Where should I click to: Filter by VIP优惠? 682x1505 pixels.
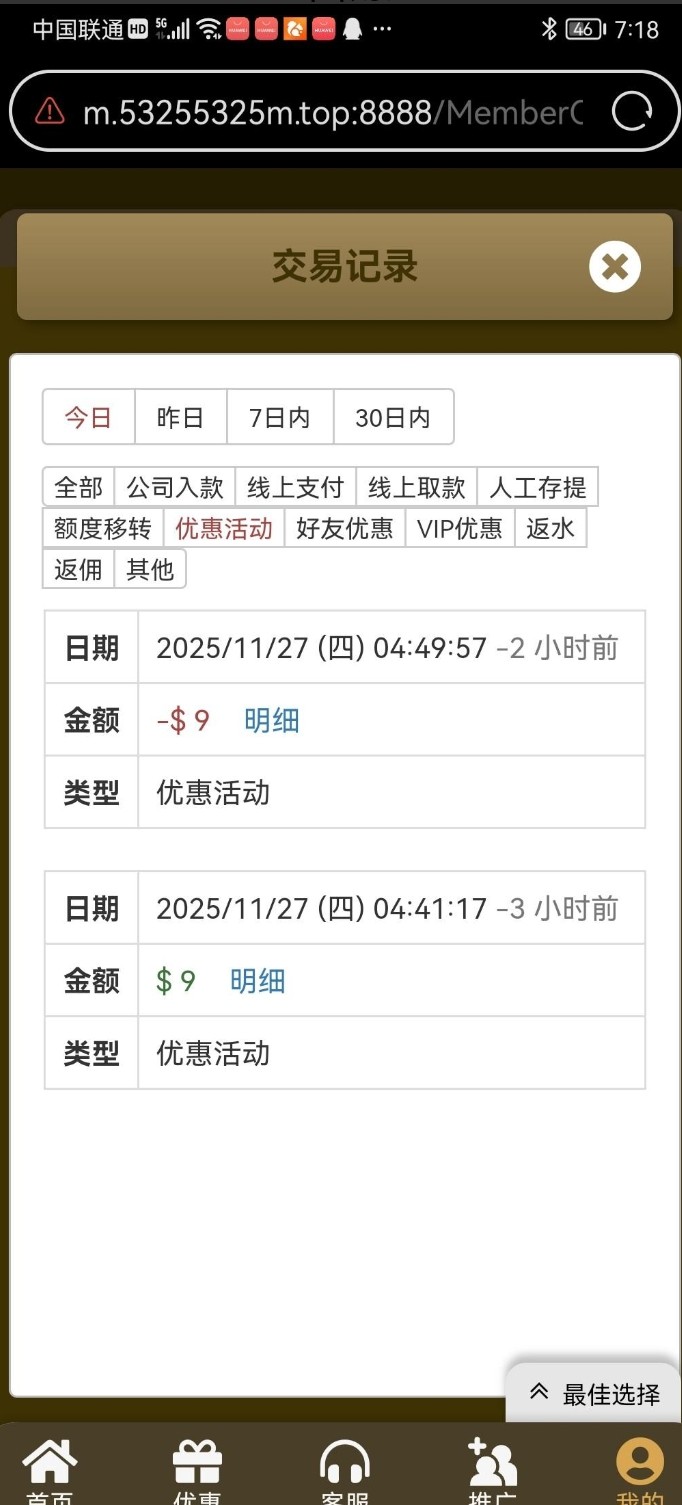click(459, 528)
